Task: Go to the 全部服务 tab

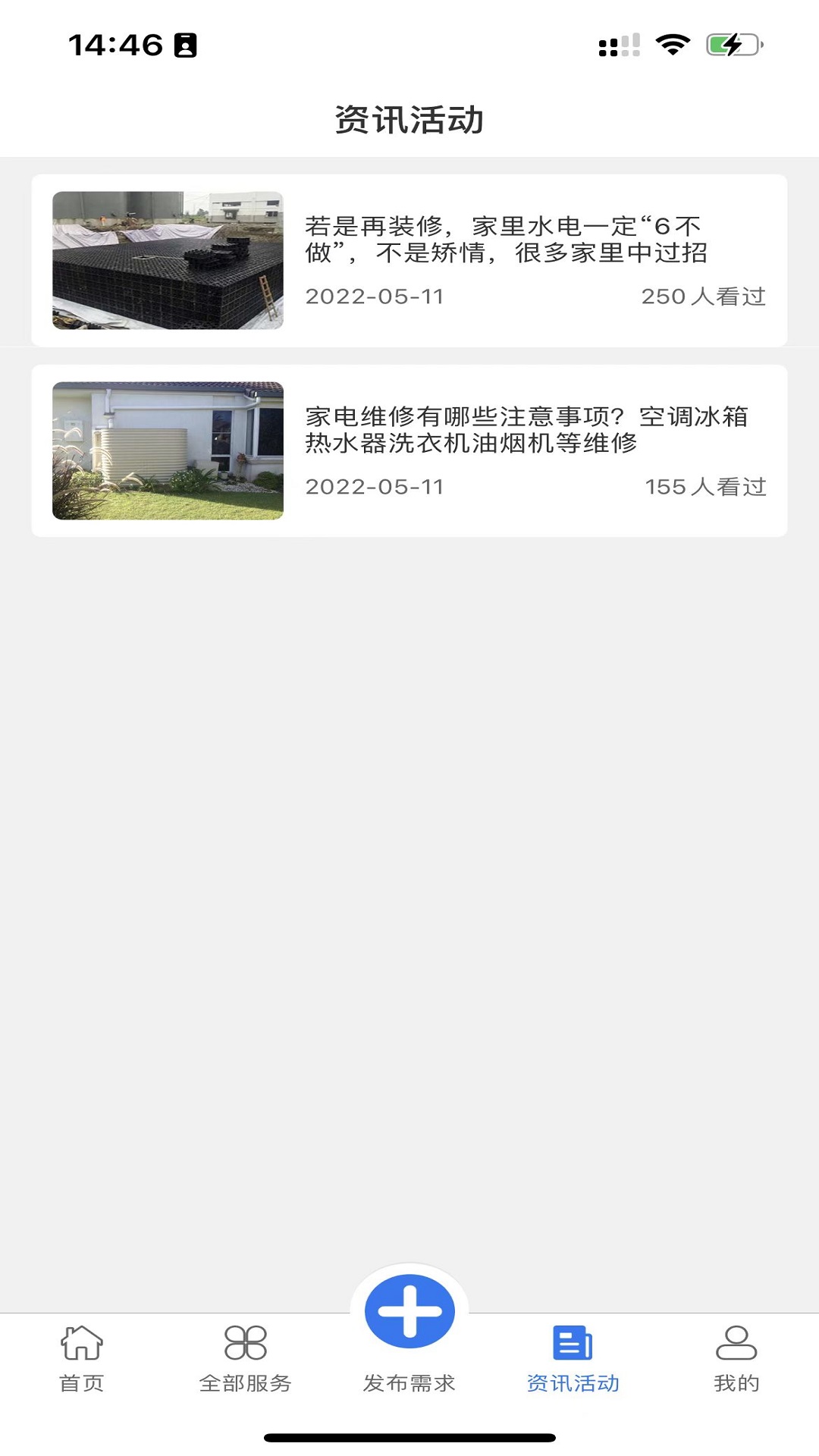Action: 245,1359
